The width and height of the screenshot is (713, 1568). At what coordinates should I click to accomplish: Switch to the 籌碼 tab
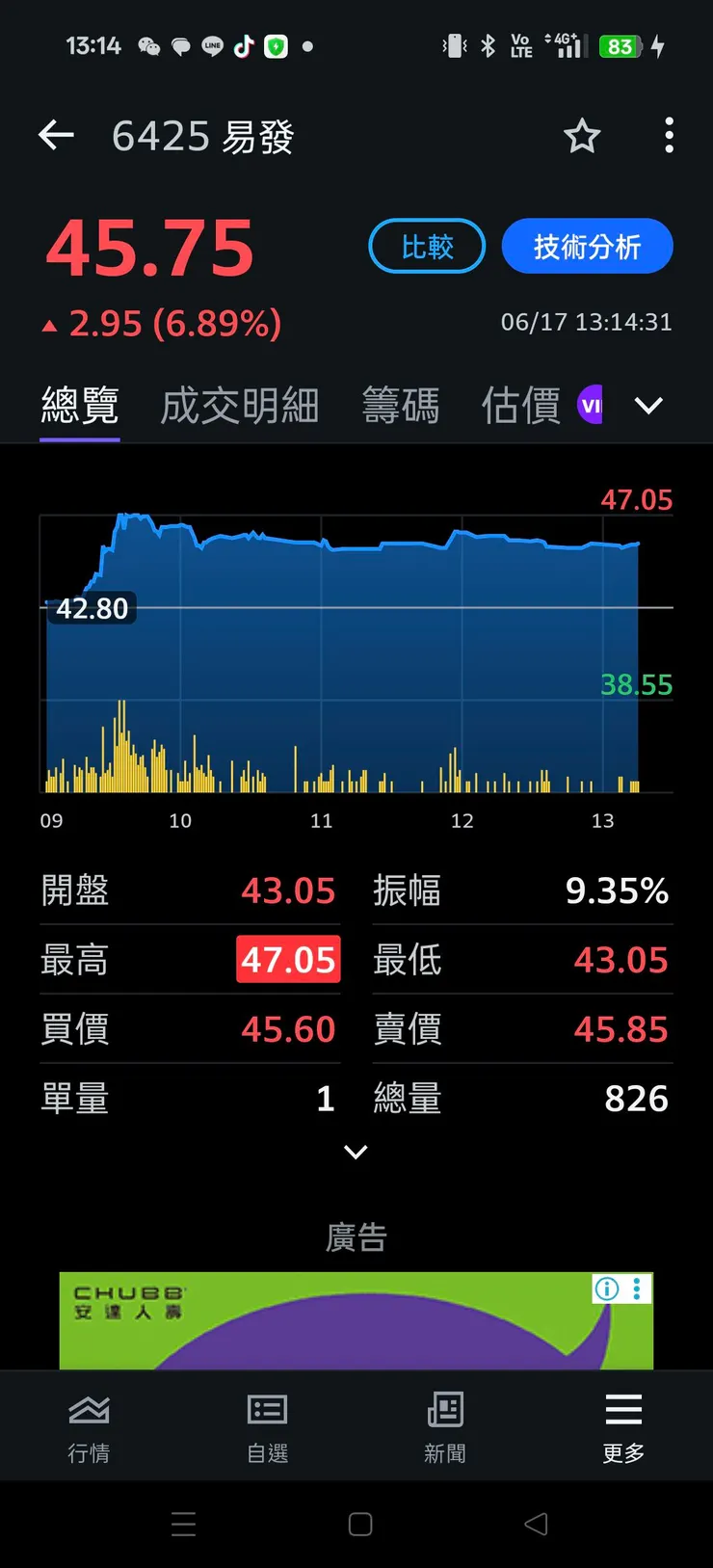[402, 405]
